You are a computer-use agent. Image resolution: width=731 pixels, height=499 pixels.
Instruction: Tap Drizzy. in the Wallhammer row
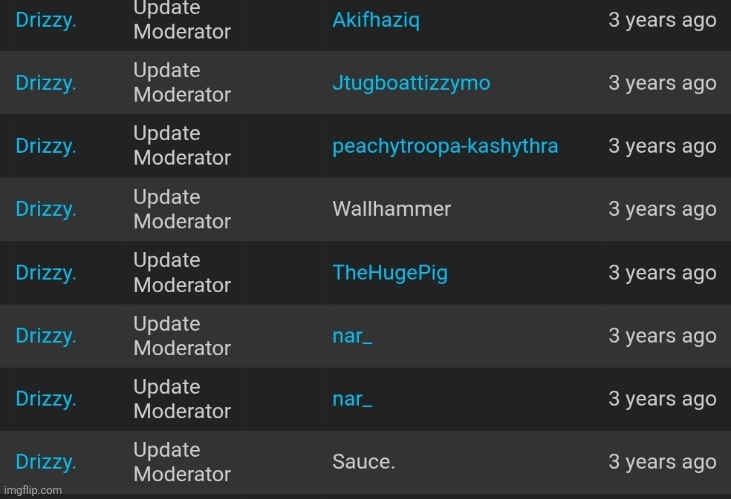[46, 210]
